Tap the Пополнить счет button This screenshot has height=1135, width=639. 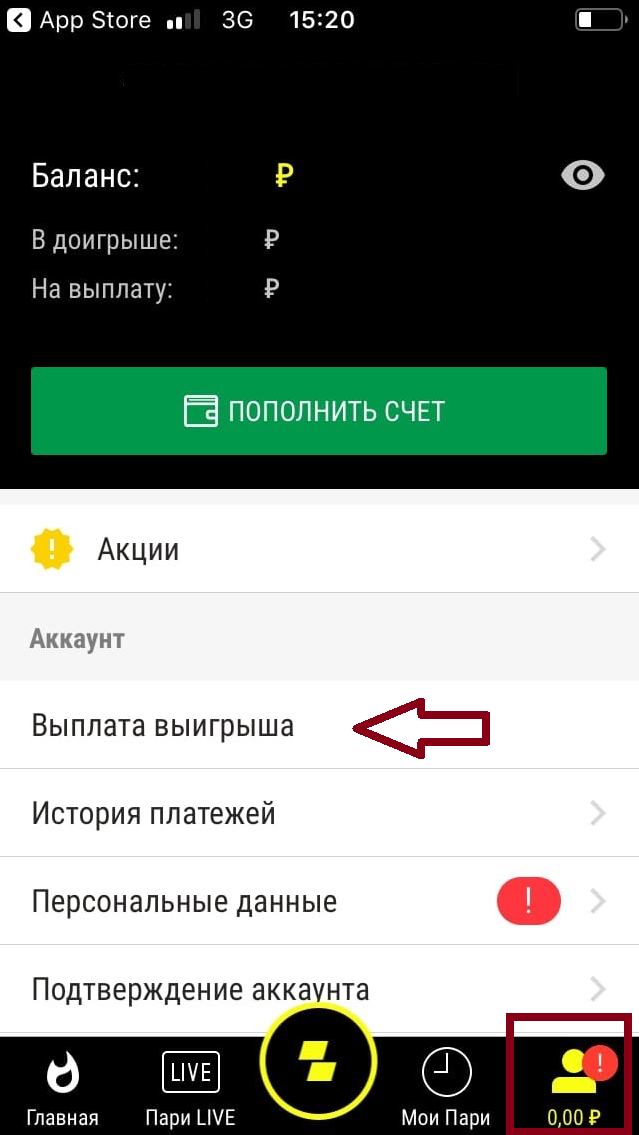[x=319, y=411]
